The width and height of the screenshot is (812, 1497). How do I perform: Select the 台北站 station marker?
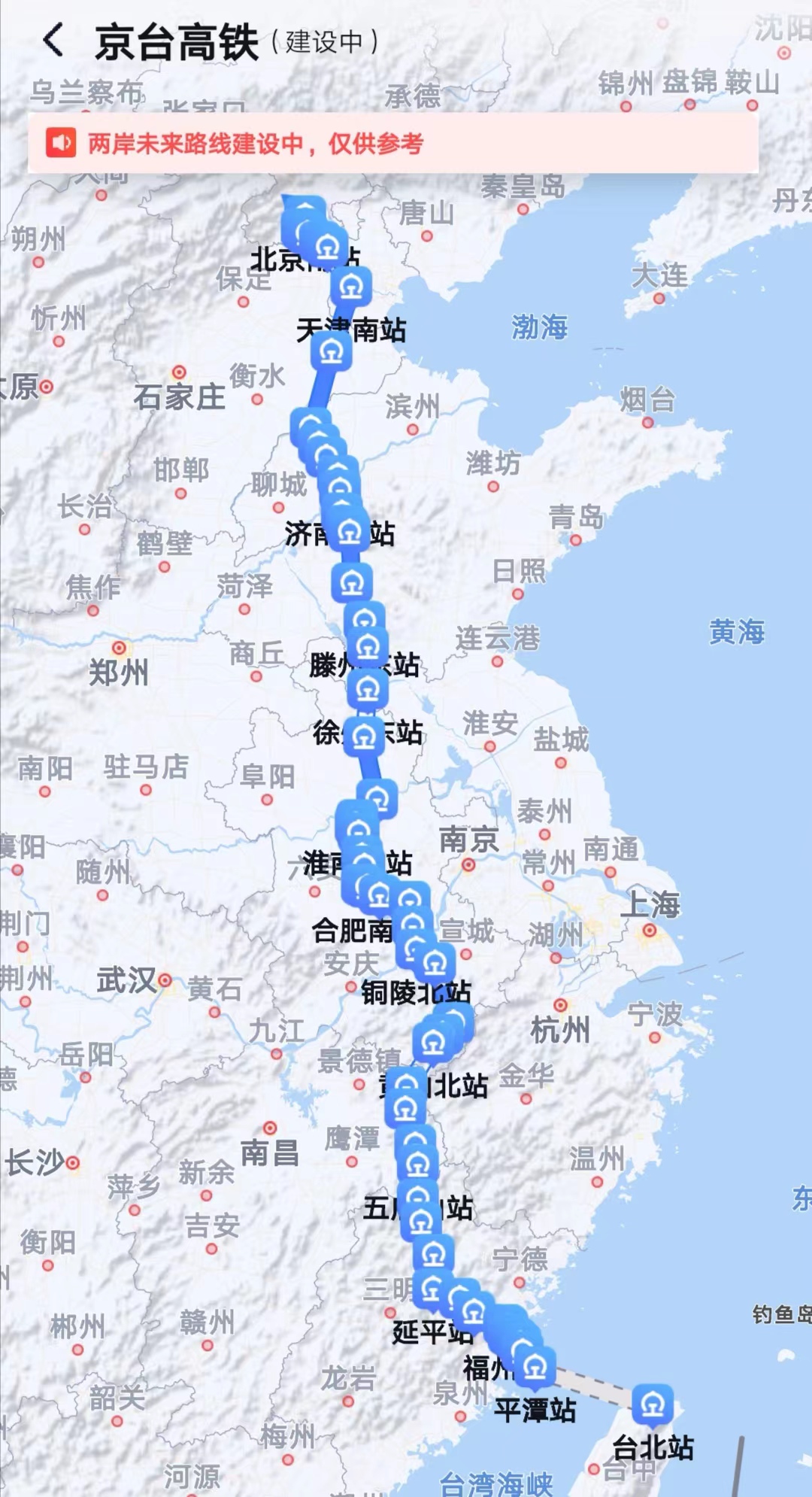(653, 1404)
